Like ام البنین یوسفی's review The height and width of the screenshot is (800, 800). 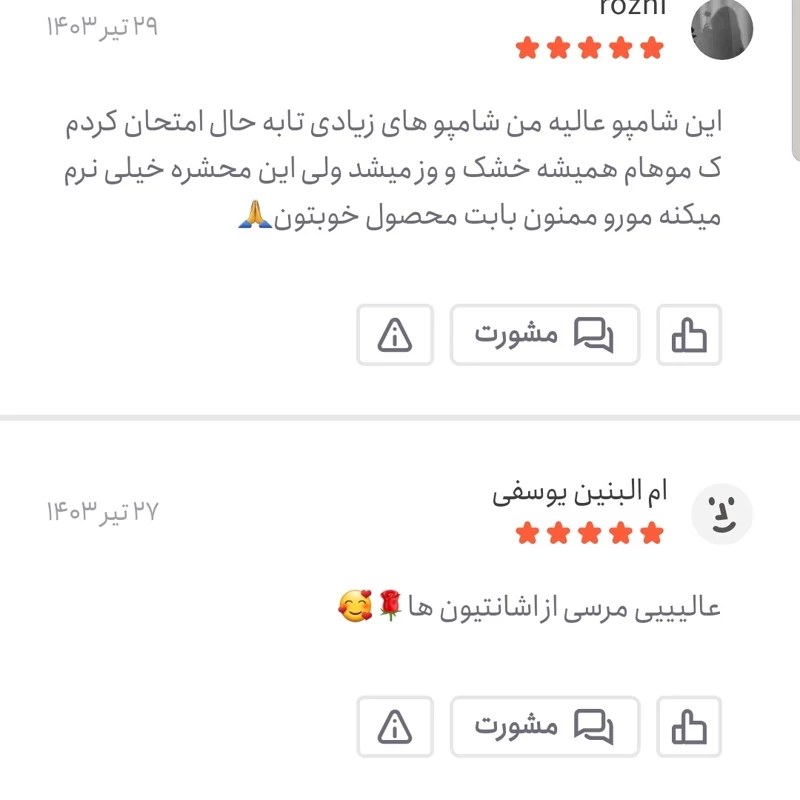[688, 726]
